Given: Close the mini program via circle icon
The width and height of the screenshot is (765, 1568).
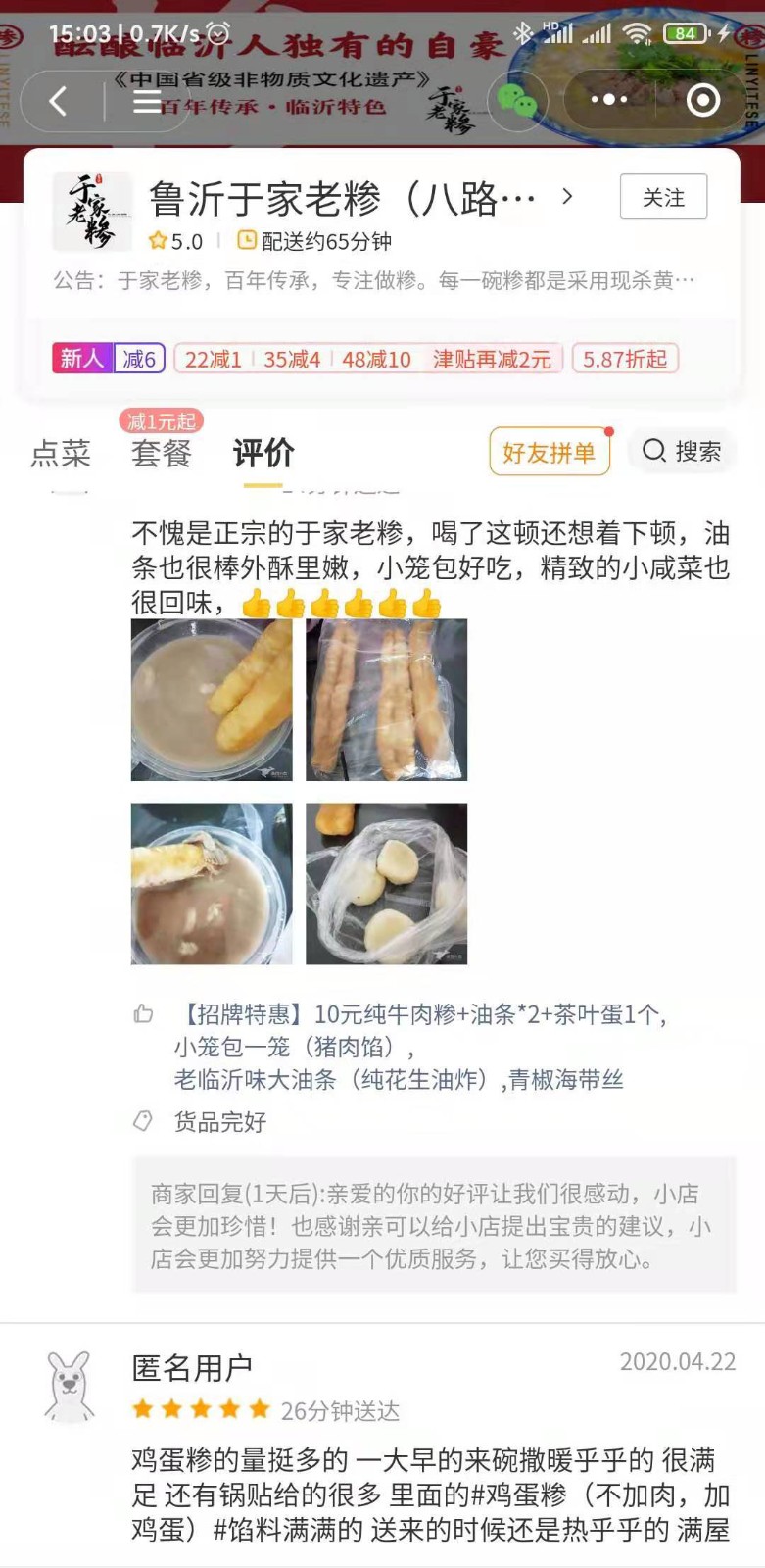Looking at the screenshot, I should click(702, 100).
